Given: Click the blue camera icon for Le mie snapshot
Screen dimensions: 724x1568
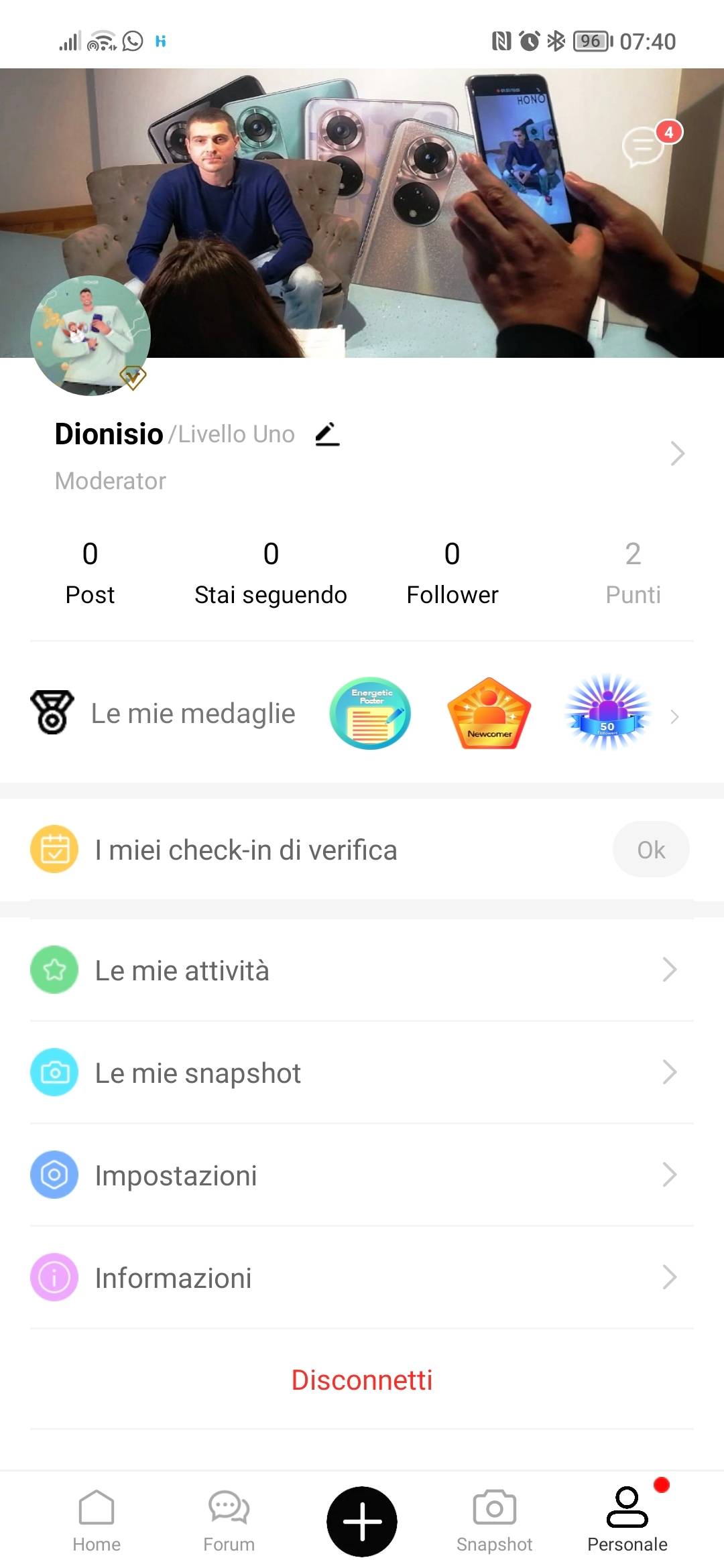Looking at the screenshot, I should tap(54, 1072).
